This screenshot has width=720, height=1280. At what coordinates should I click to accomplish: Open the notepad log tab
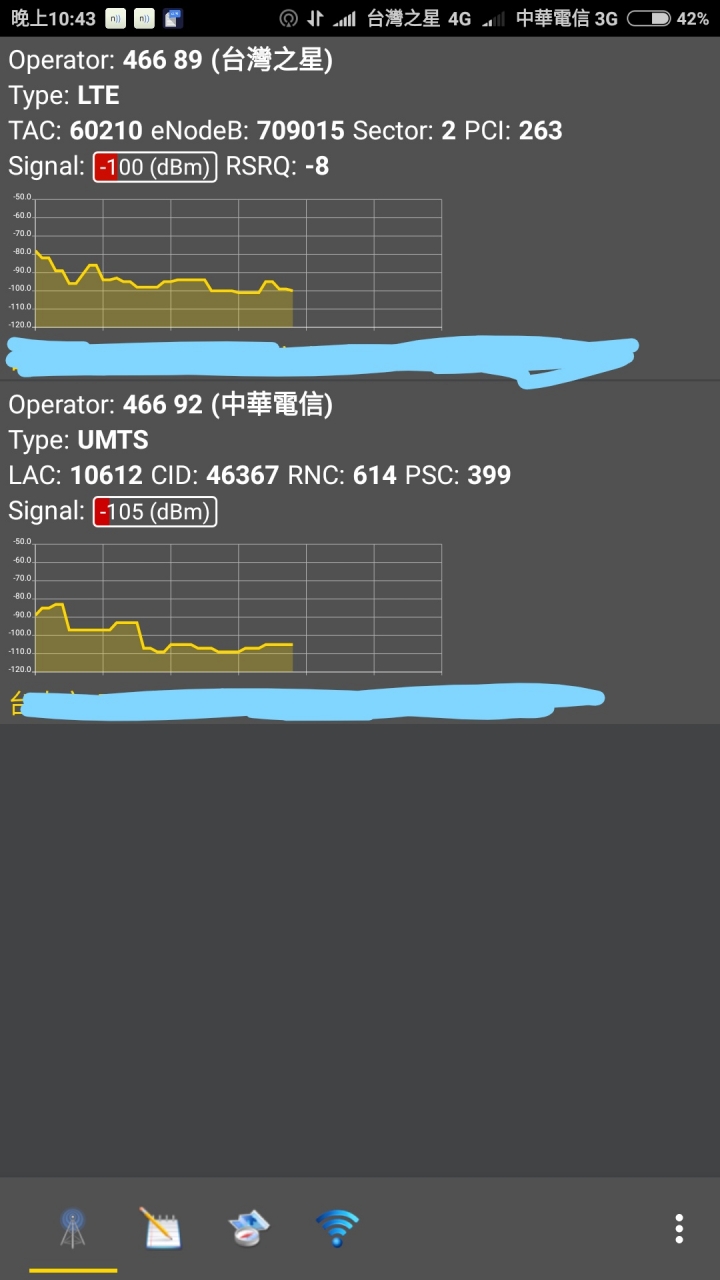click(160, 1228)
